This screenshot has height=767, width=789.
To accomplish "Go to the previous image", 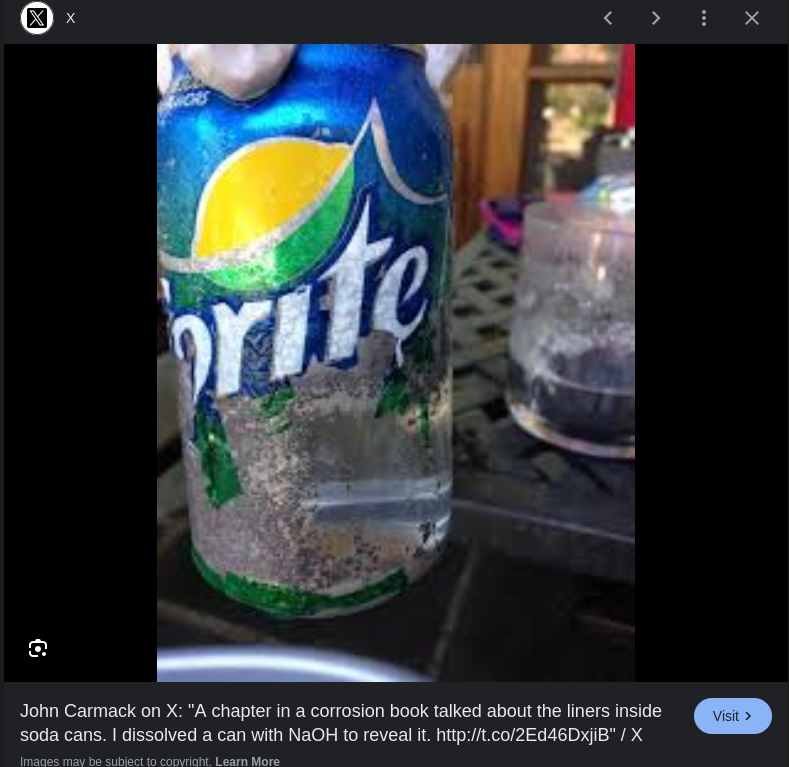I will (x=608, y=18).
